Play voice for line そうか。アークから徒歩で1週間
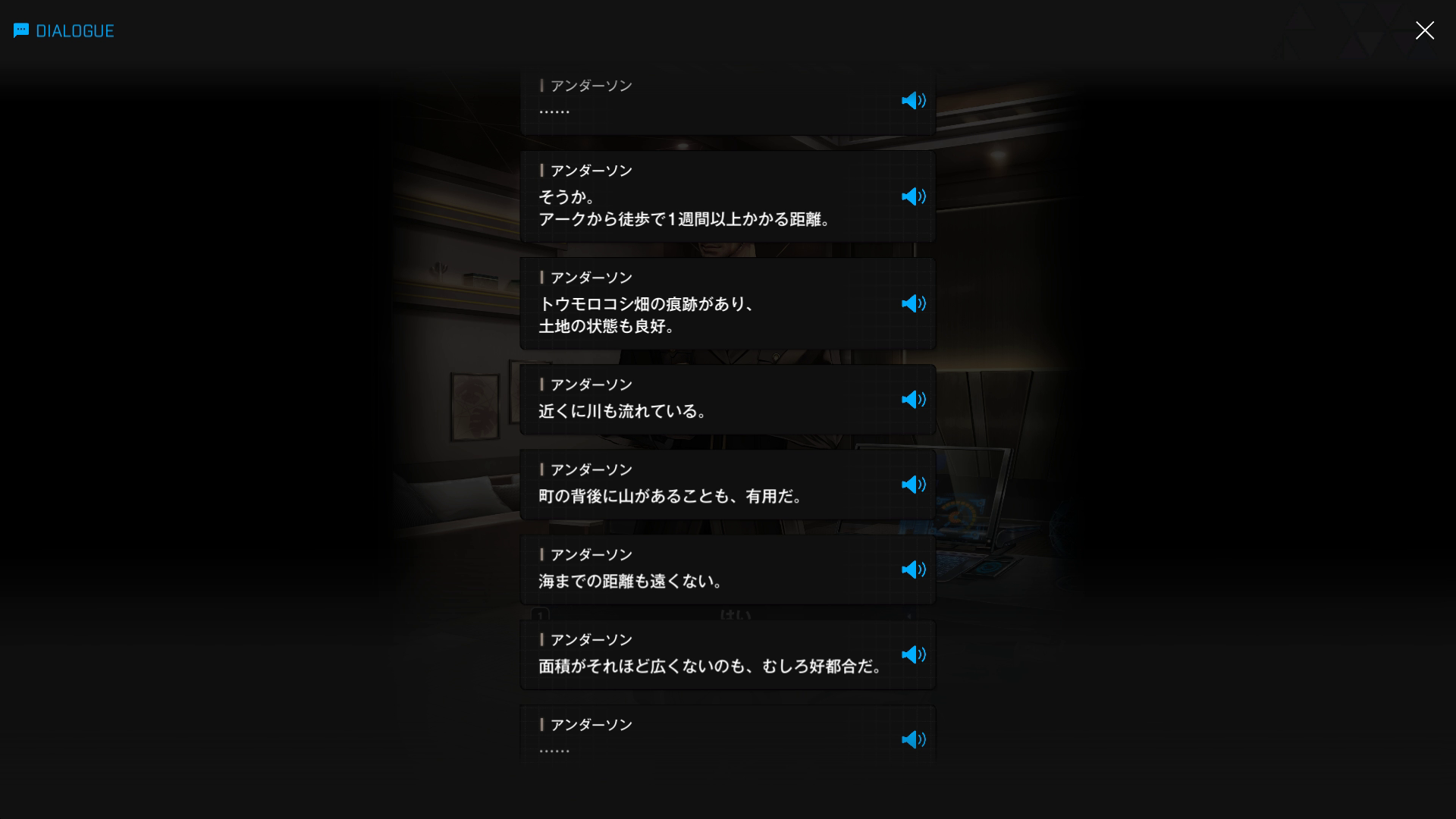1456x819 pixels. (x=913, y=196)
